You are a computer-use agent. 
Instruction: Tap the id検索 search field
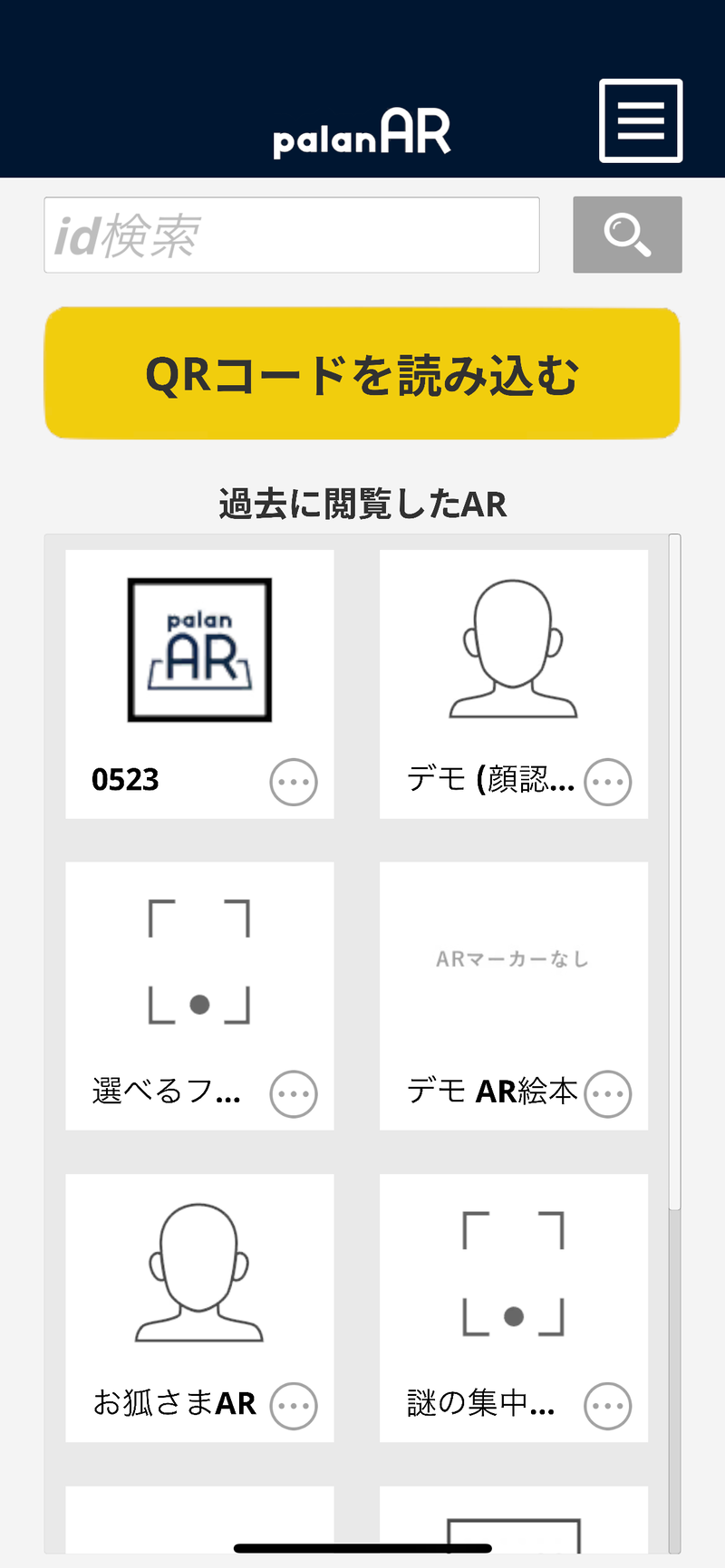[292, 235]
